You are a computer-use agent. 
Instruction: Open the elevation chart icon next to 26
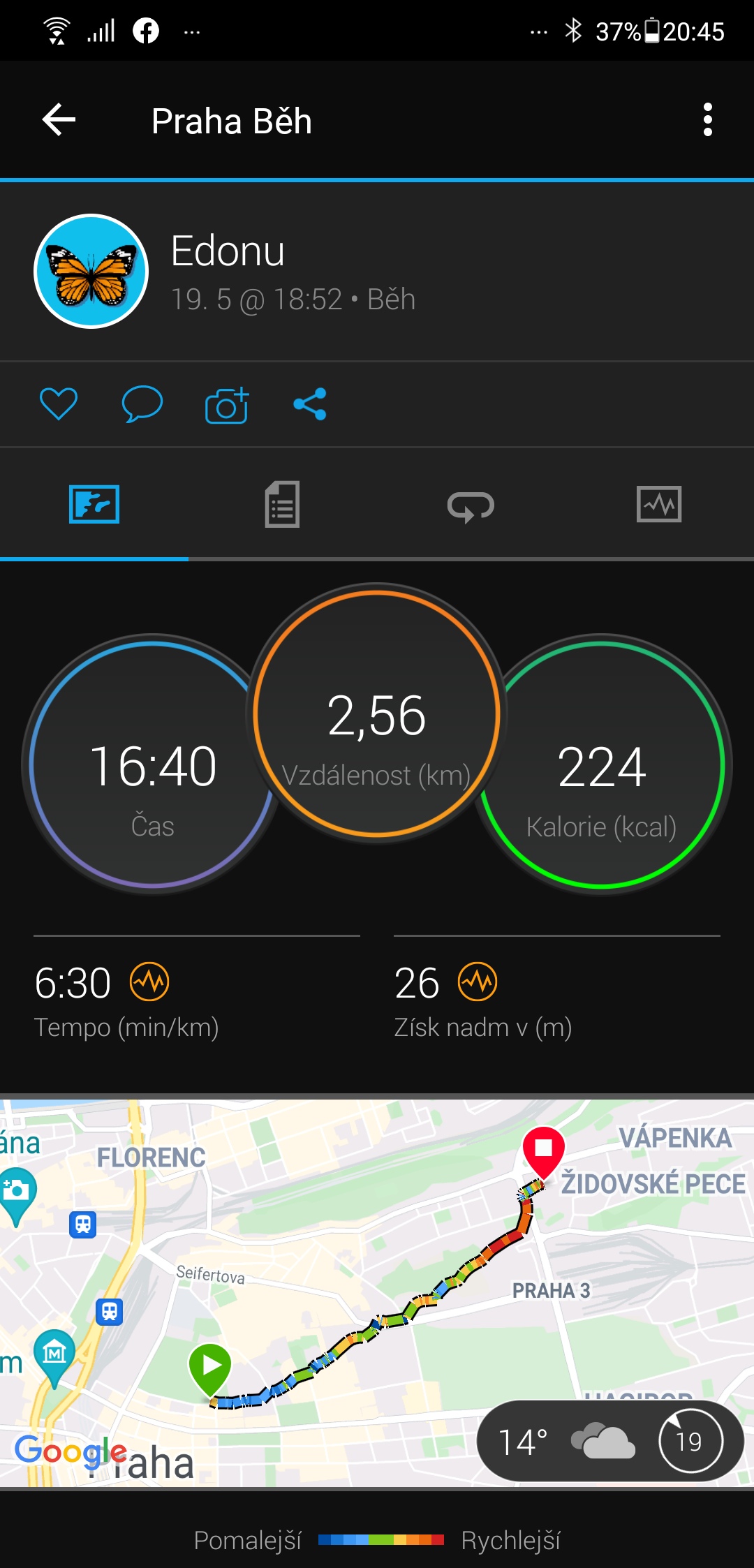pos(478,981)
